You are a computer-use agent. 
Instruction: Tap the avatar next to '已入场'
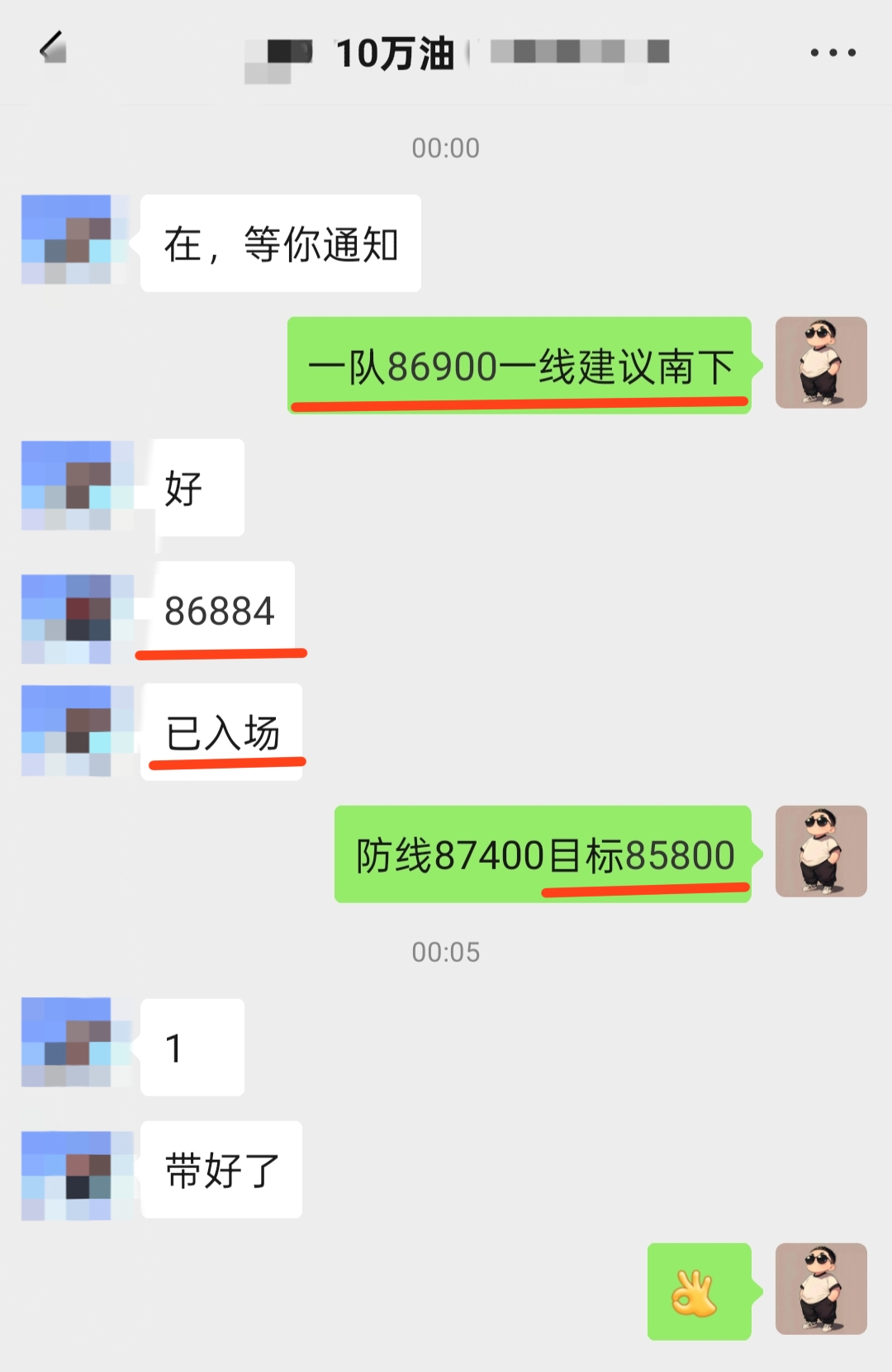click(x=67, y=731)
